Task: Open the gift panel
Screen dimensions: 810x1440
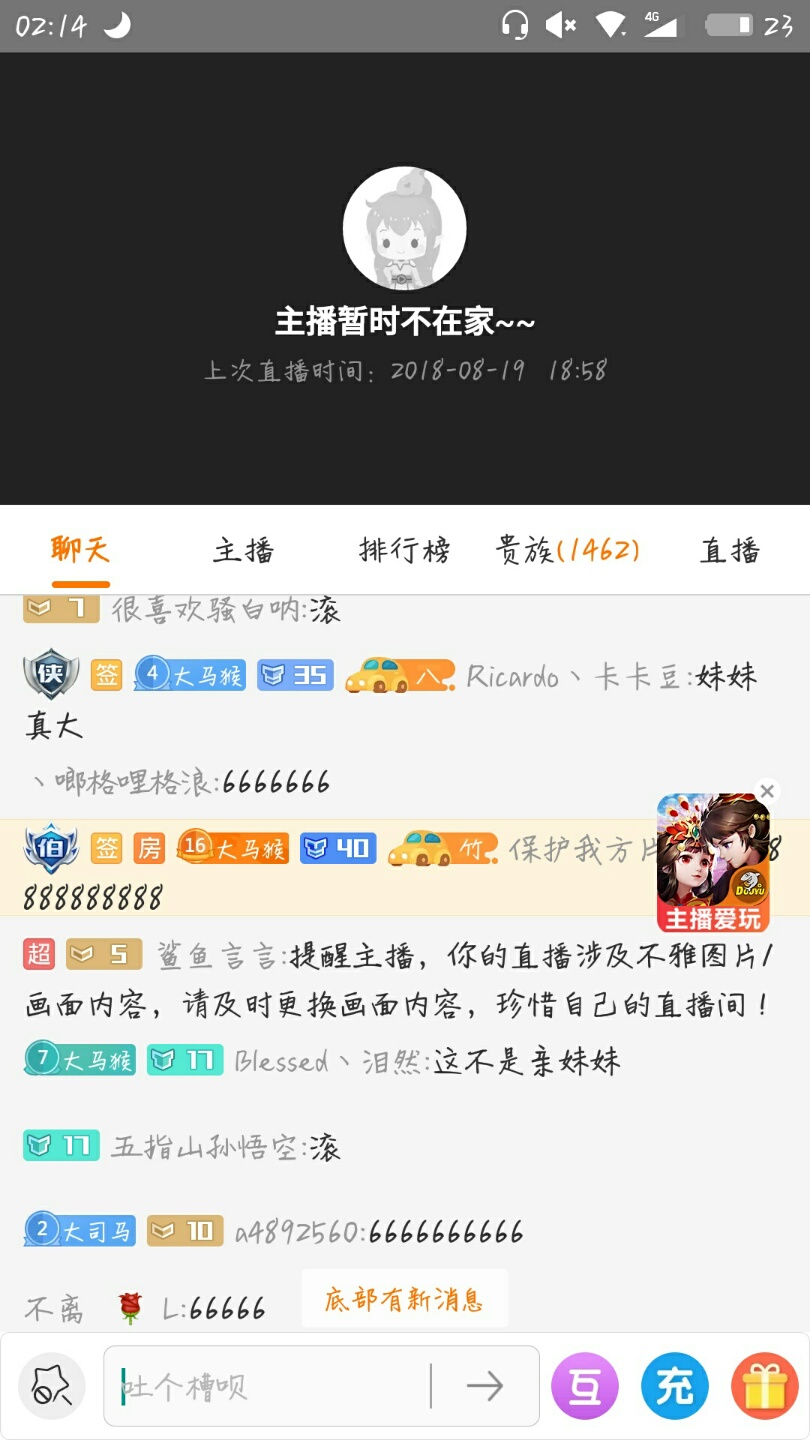Action: click(764, 1386)
